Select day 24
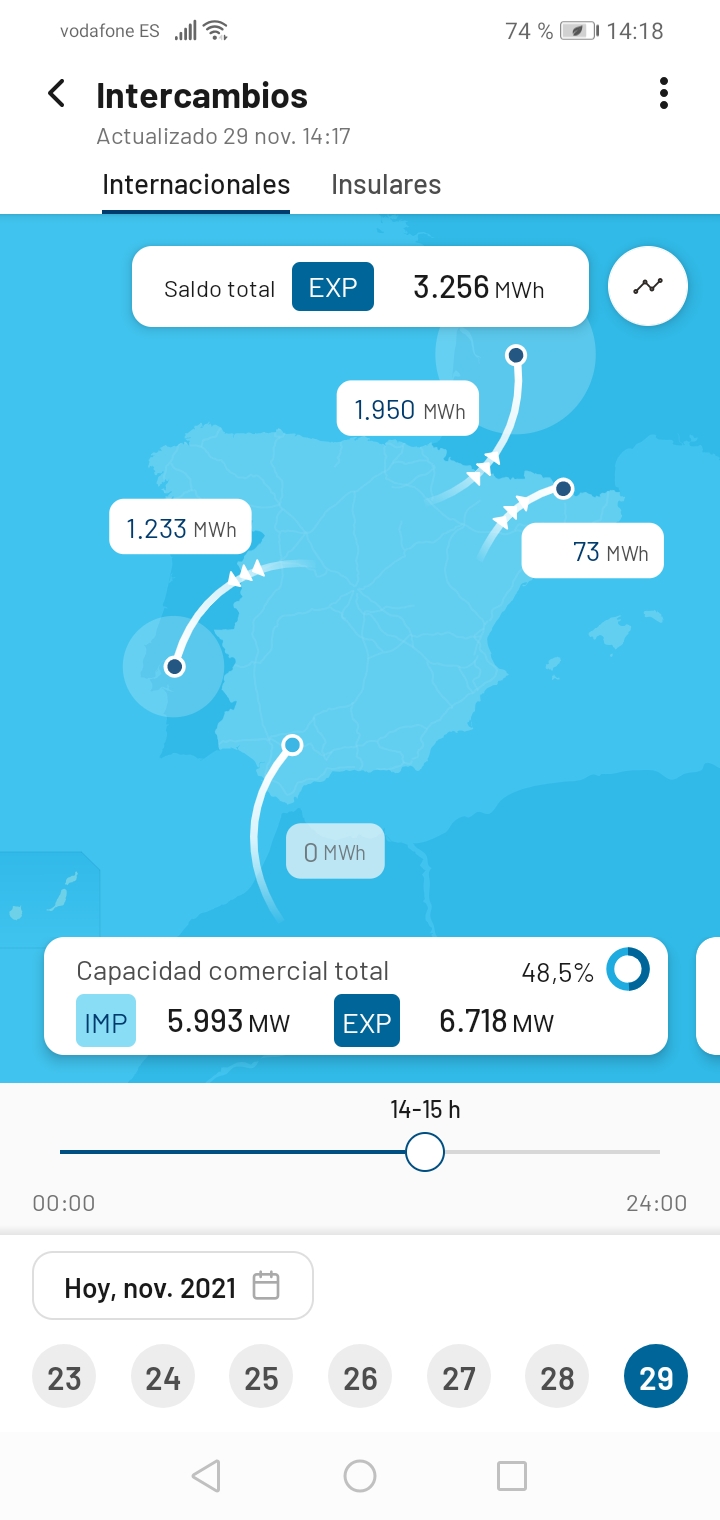 [x=163, y=1378]
